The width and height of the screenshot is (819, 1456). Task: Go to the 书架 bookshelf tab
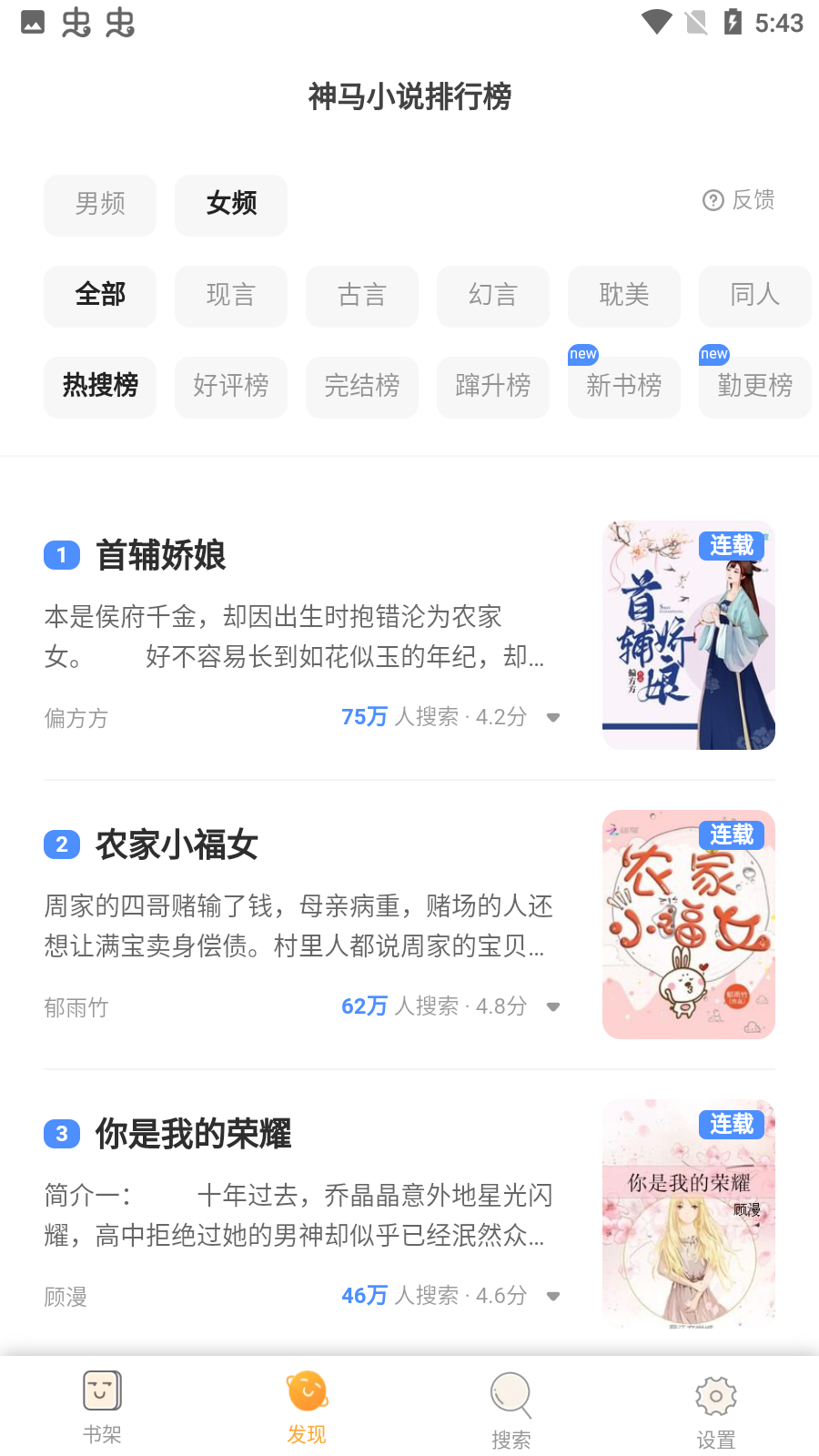pos(102,1406)
